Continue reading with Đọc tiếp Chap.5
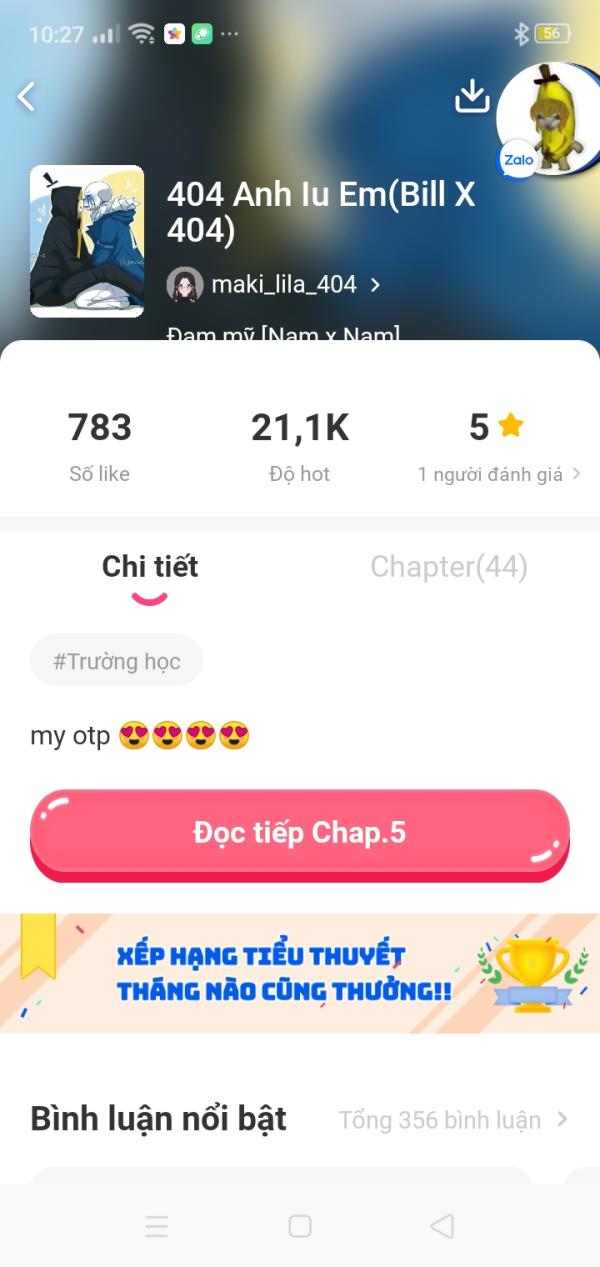This screenshot has height=1267, width=600. point(300,834)
